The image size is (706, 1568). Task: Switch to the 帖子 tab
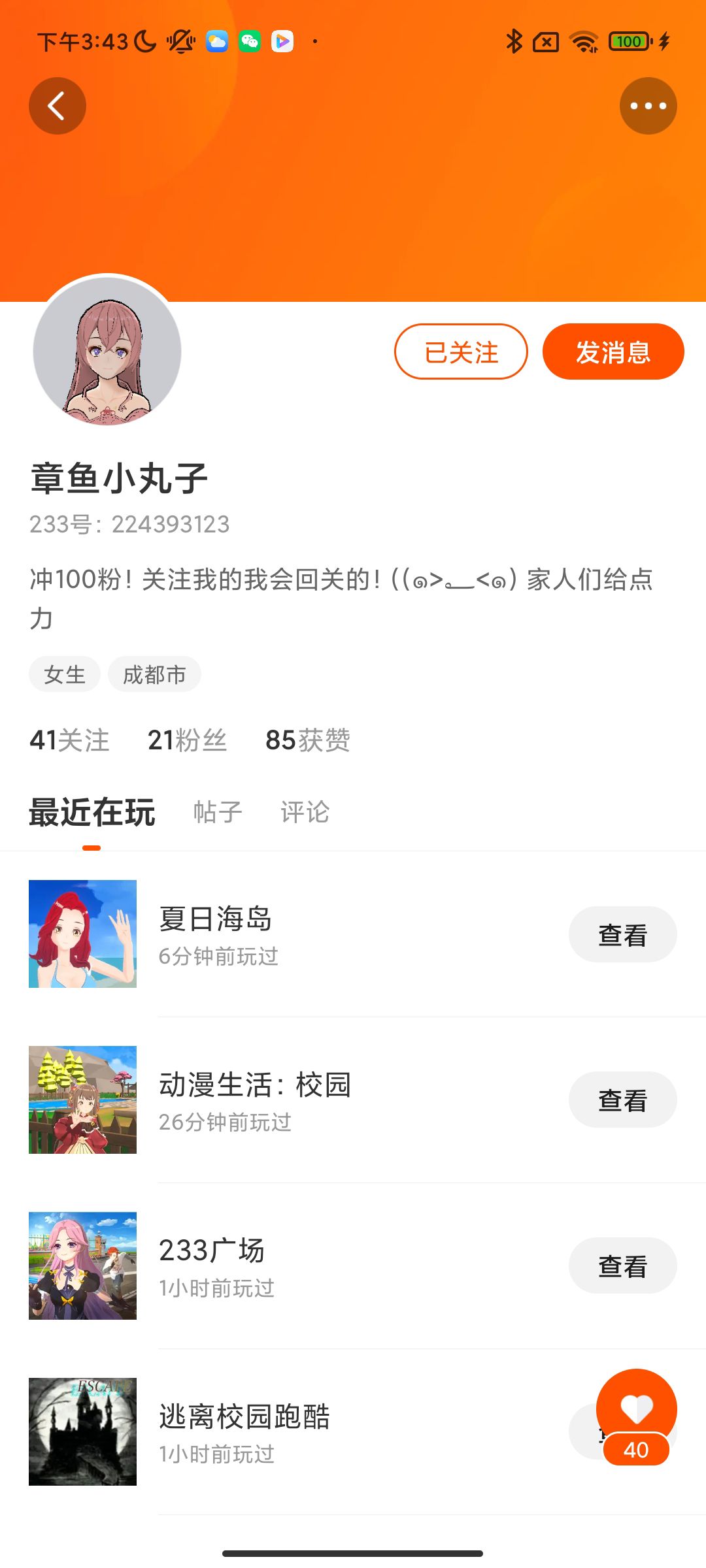[x=218, y=812]
